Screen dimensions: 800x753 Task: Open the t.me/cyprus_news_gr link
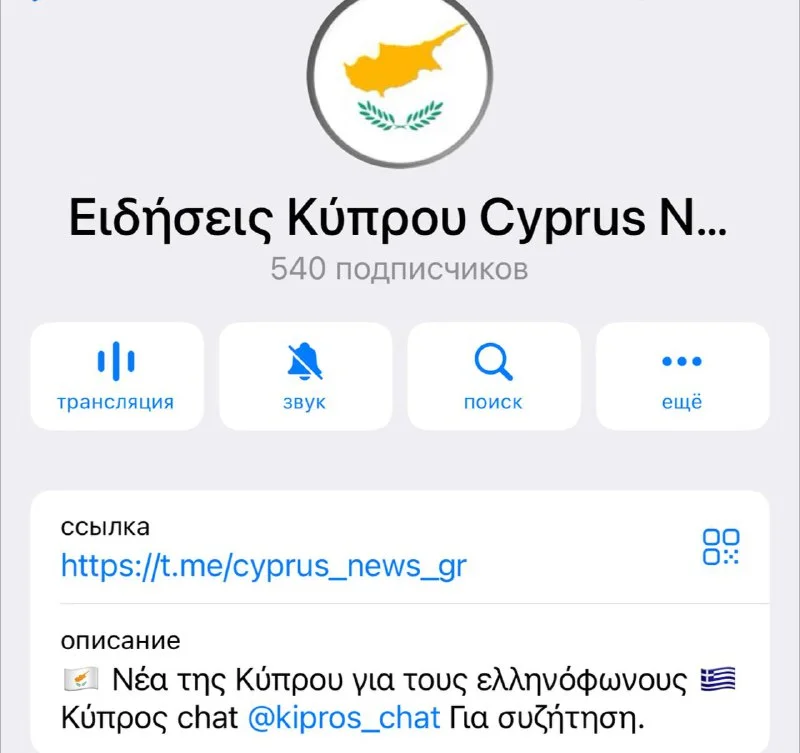264,566
